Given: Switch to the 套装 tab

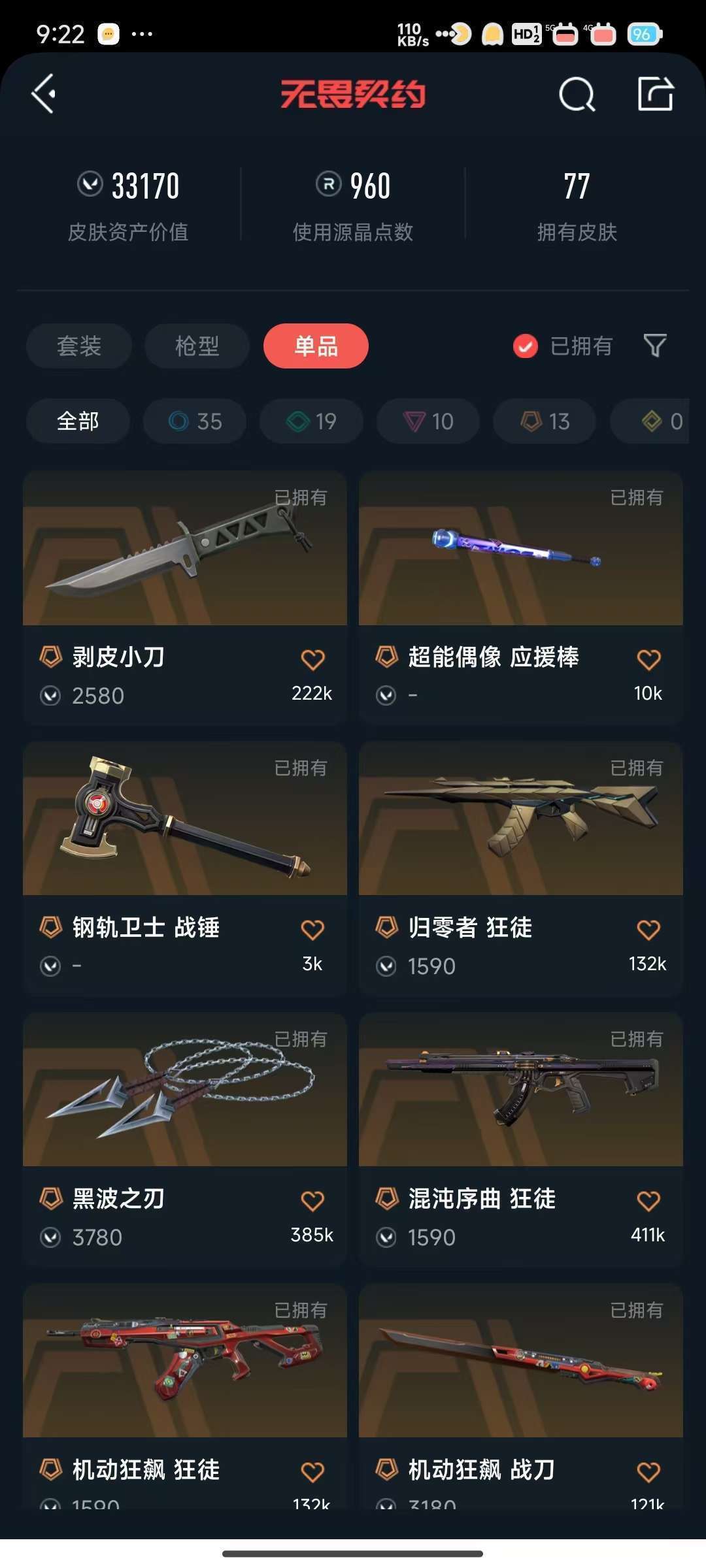Looking at the screenshot, I should [x=79, y=346].
